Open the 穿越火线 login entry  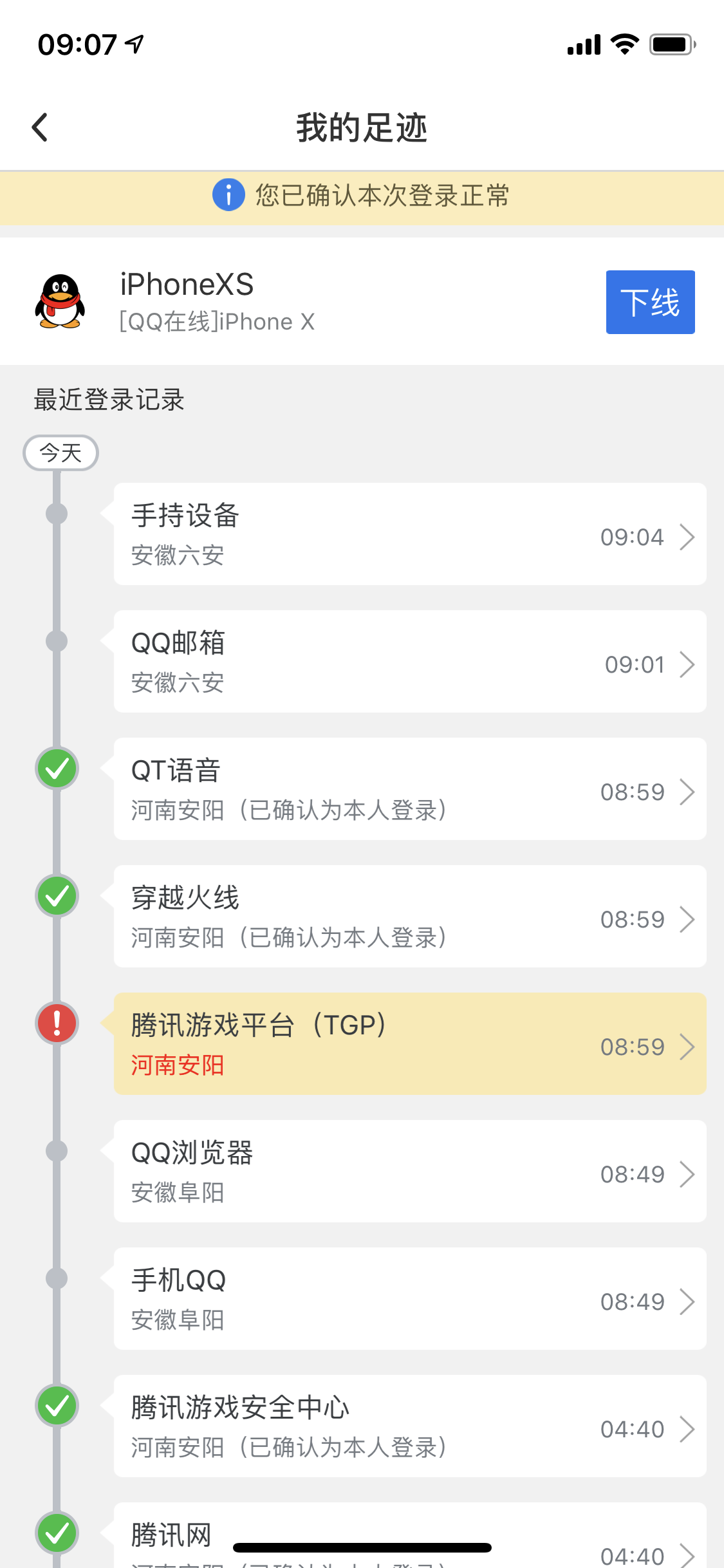(410, 917)
